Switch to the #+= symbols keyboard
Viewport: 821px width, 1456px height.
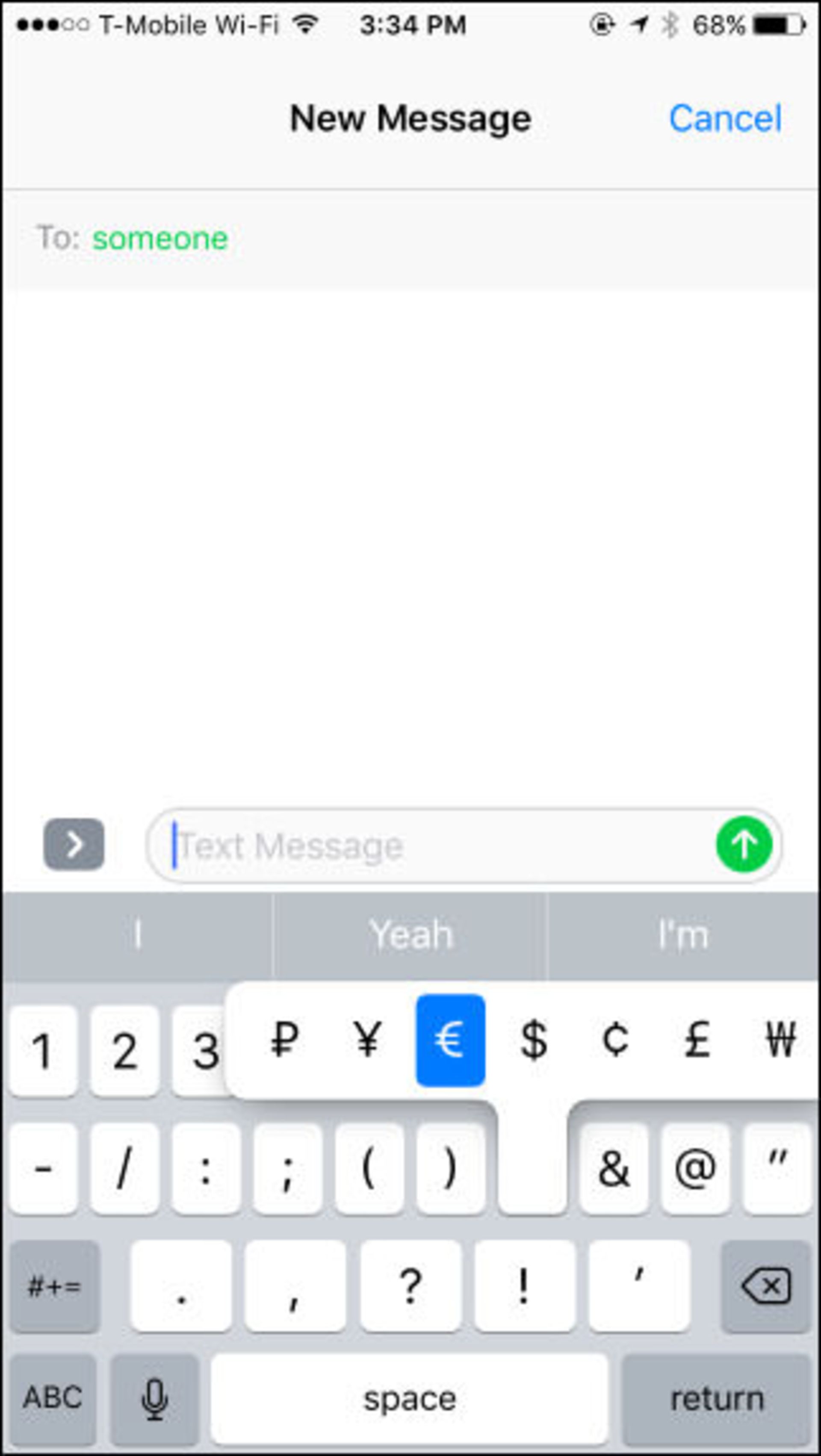point(55,1286)
